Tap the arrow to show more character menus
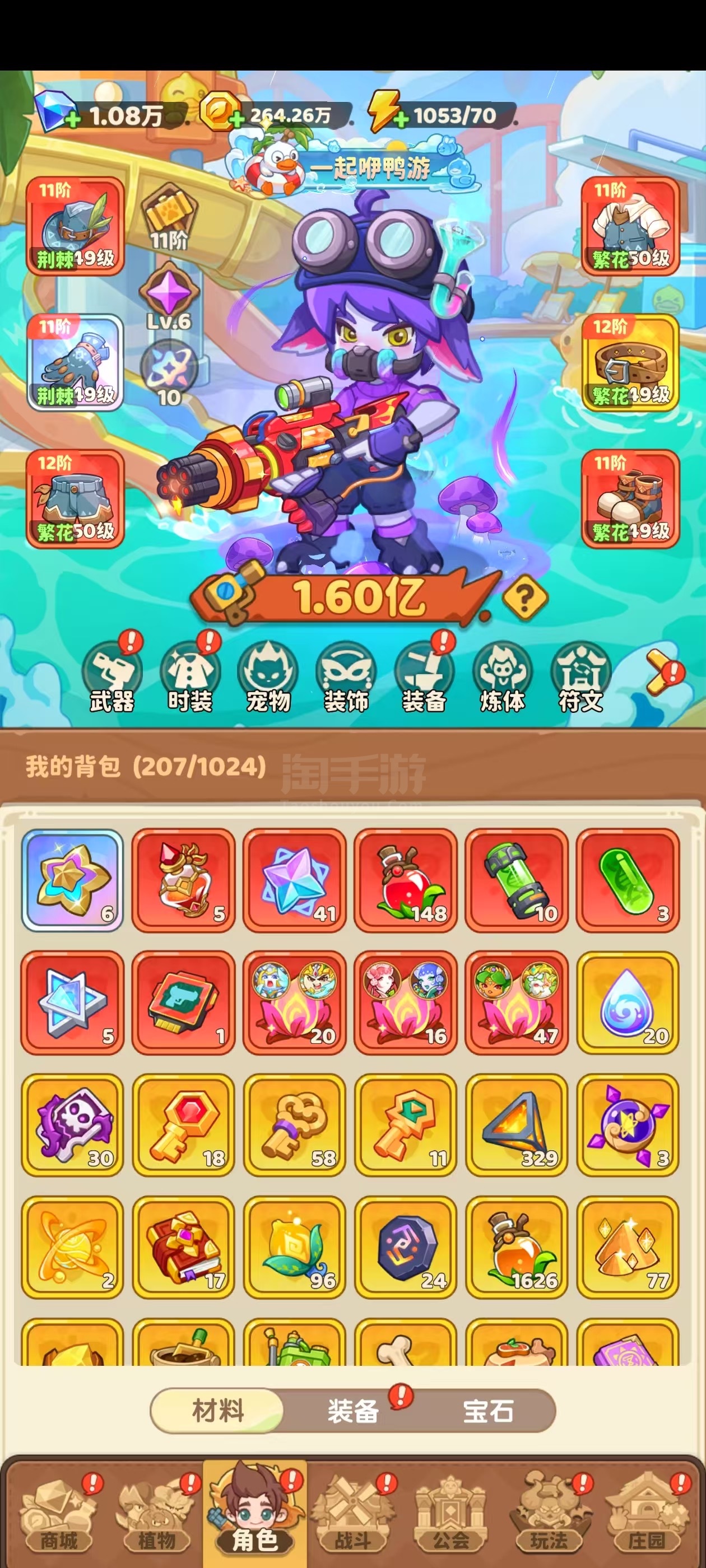This screenshot has height=1568, width=706. (662, 672)
